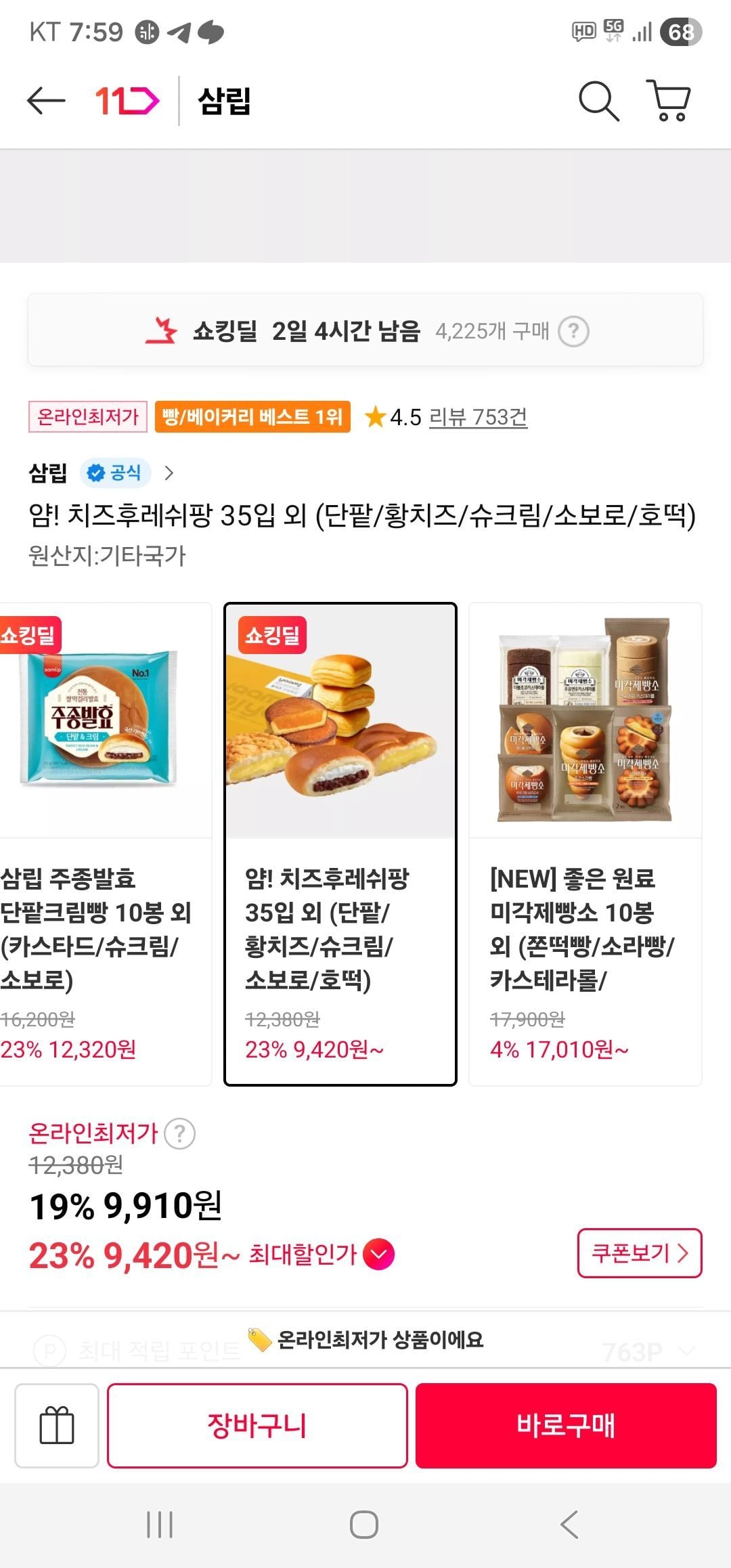731x1568 pixels.
Task: Show help for 온라인최저가 price
Action: (x=180, y=1133)
